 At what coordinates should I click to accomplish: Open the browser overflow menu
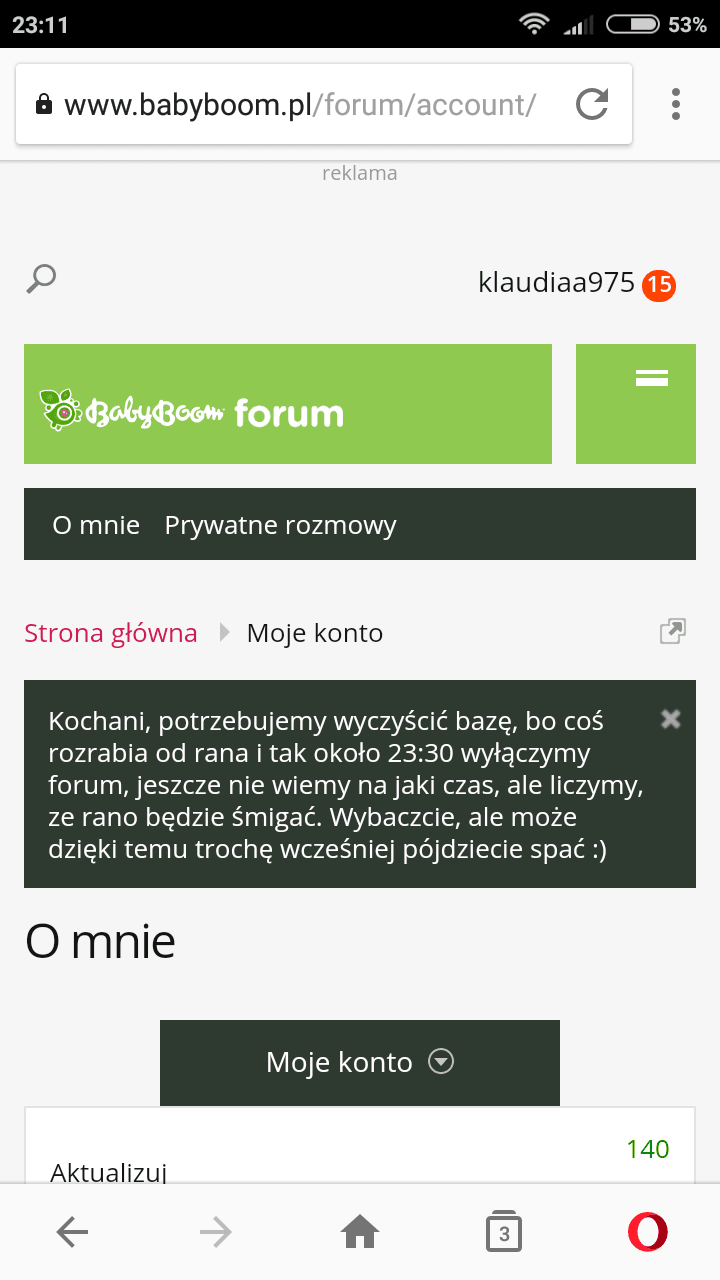coord(676,104)
